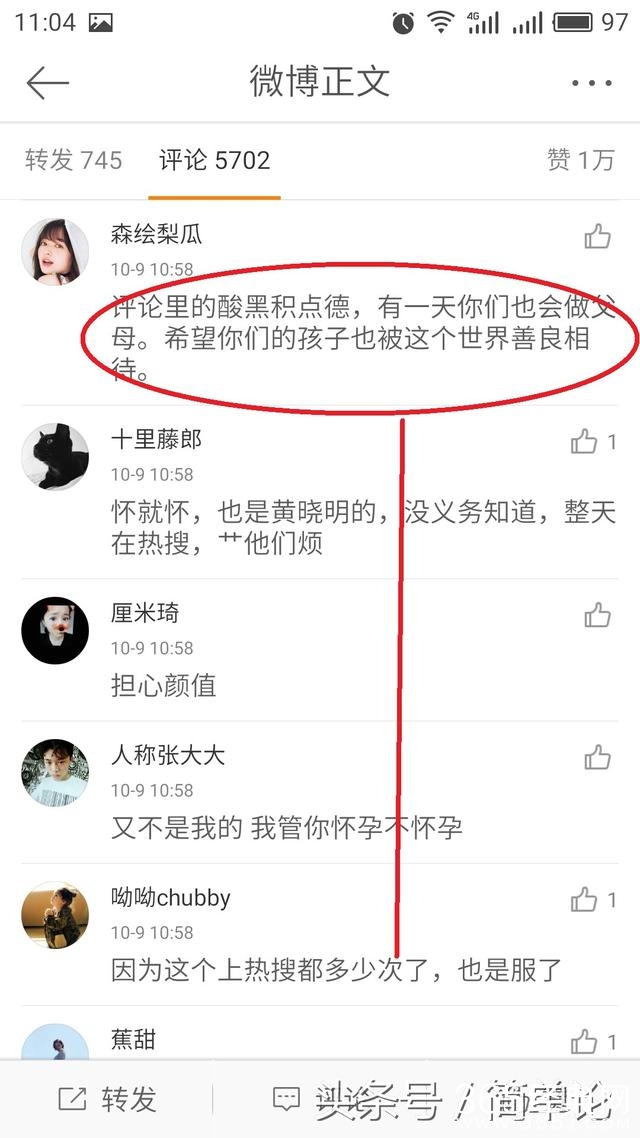The height and width of the screenshot is (1138, 640).
Task: View 厘米琦's profile via avatar
Action: tap(55, 630)
